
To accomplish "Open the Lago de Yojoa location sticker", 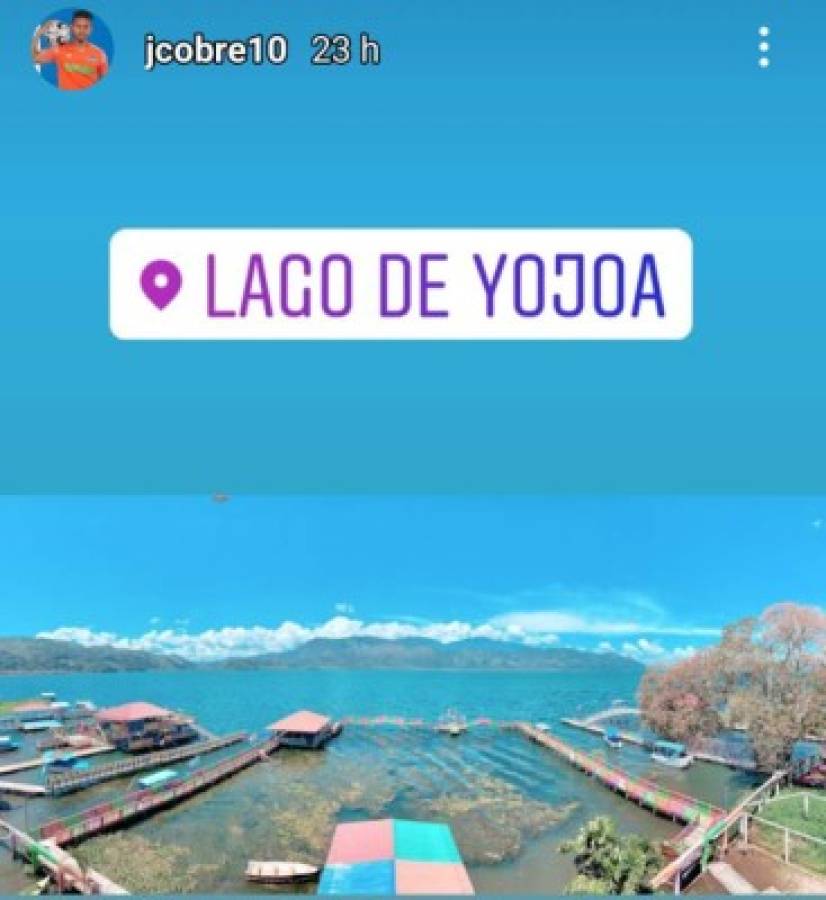I will pos(400,284).
